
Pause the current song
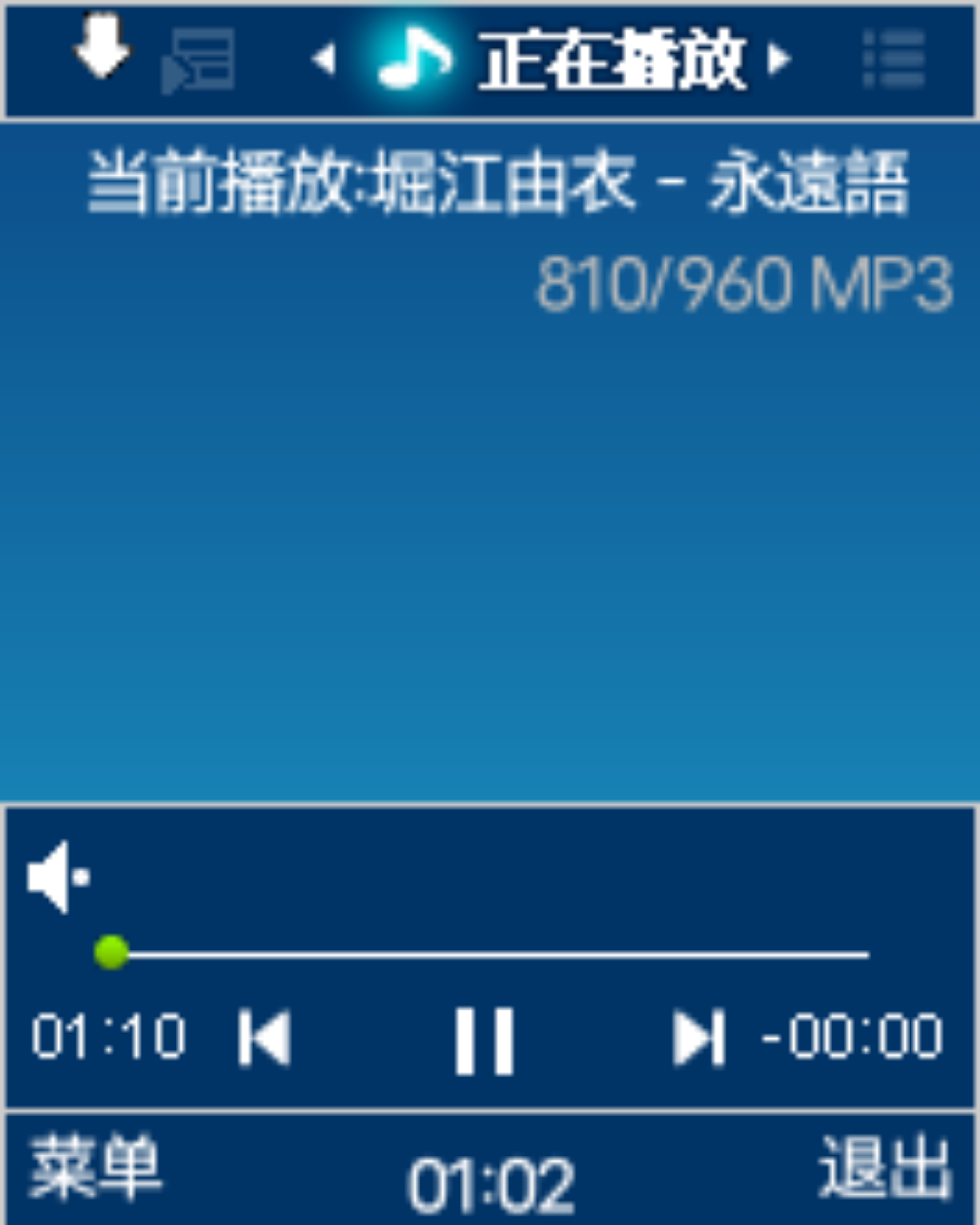(x=484, y=1039)
